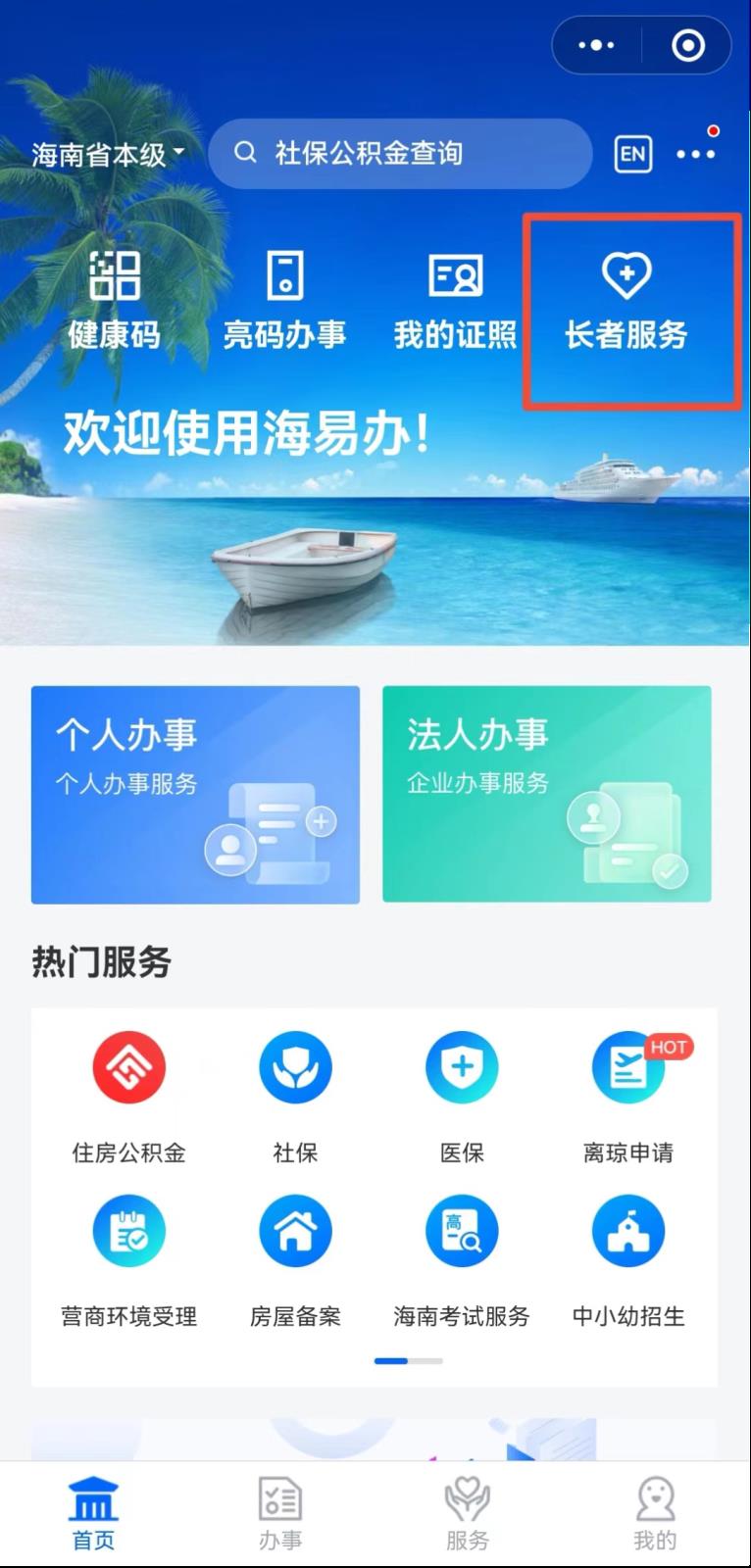View 我的证照 certificates

[x=455, y=300]
